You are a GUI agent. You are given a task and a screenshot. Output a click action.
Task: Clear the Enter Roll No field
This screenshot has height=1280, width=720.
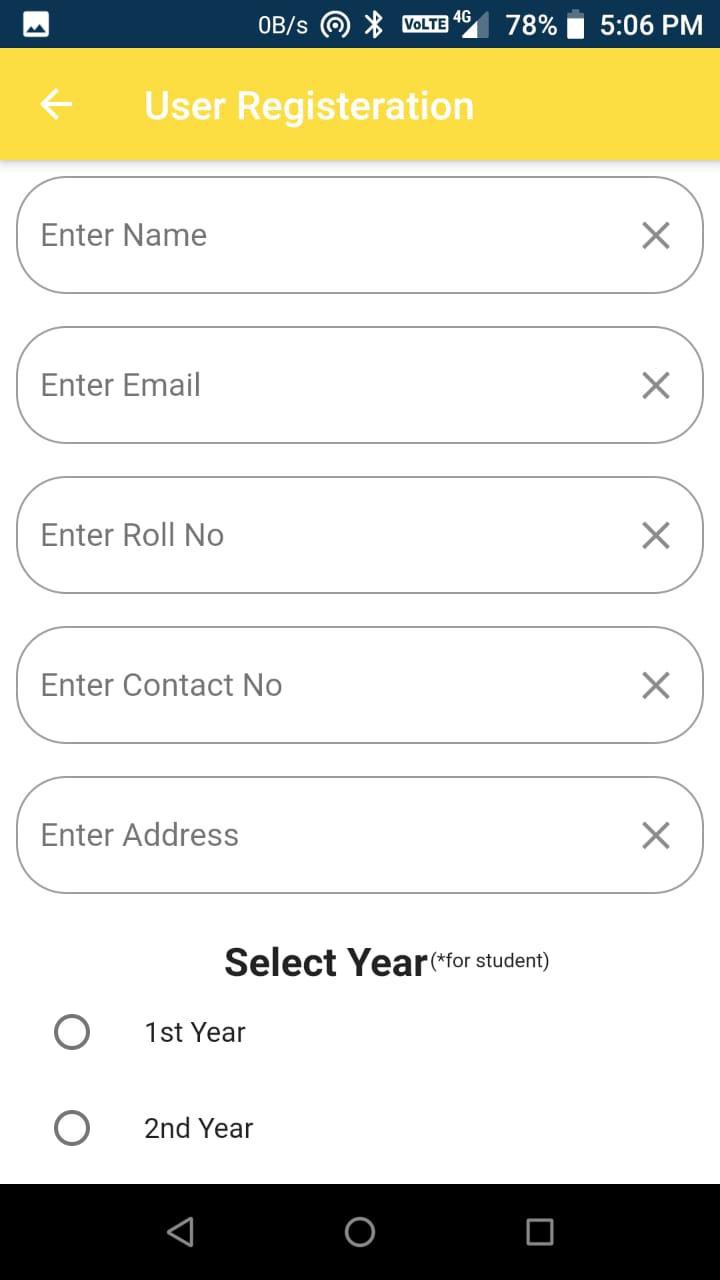coord(655,535)
